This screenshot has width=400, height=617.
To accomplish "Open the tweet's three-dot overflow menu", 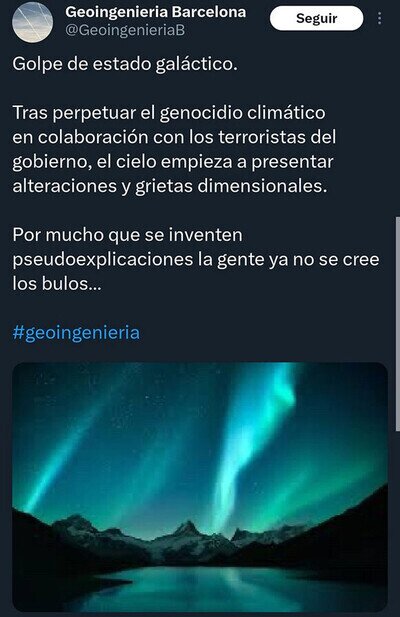I will [379, 18].
